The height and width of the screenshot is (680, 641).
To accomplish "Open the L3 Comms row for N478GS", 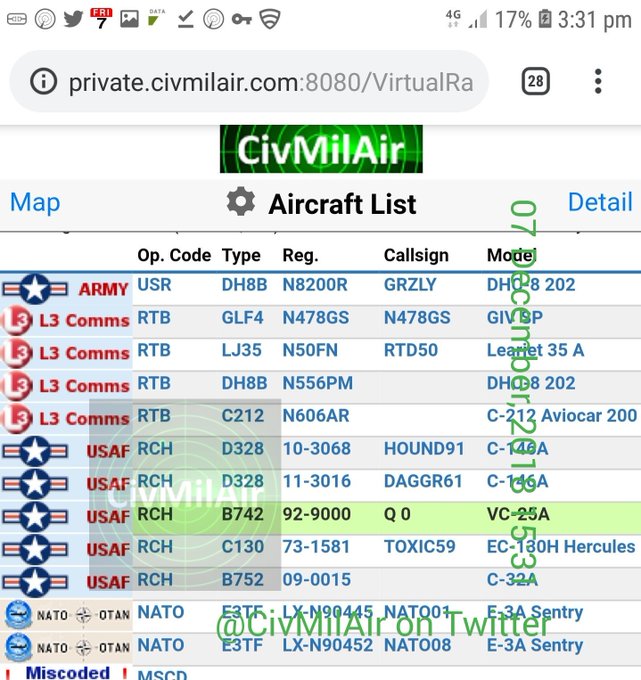I will (x=314, y=318).
